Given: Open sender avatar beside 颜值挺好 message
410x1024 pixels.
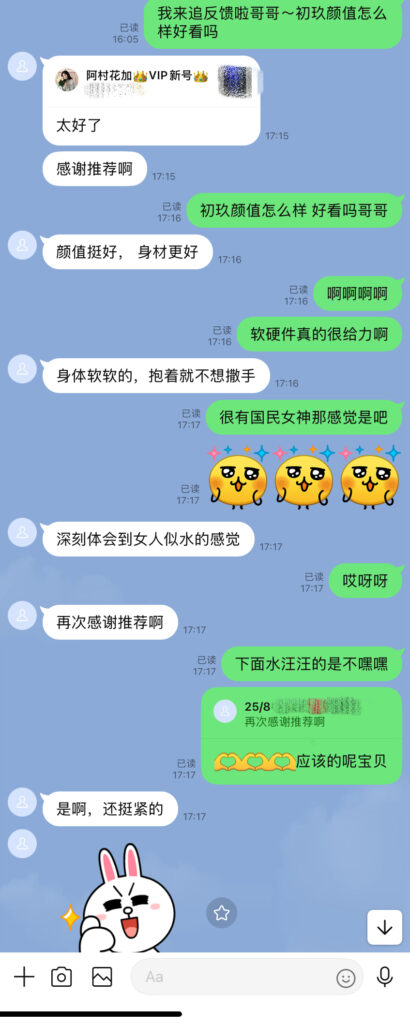Looking at the screenshot, I should (x=22, y=245).
